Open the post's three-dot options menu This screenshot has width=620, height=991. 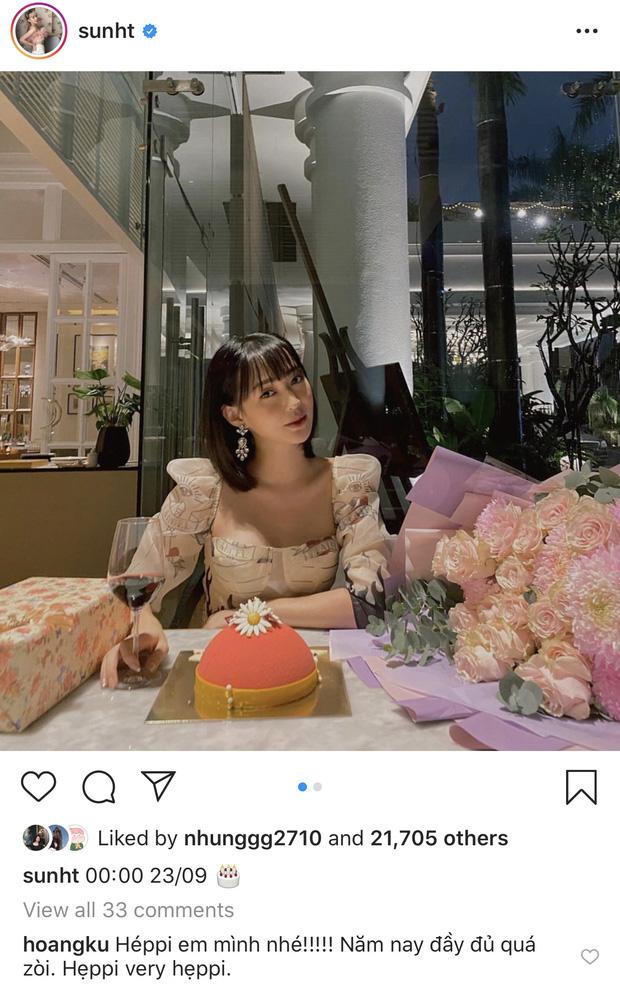(x=587, y=32)
